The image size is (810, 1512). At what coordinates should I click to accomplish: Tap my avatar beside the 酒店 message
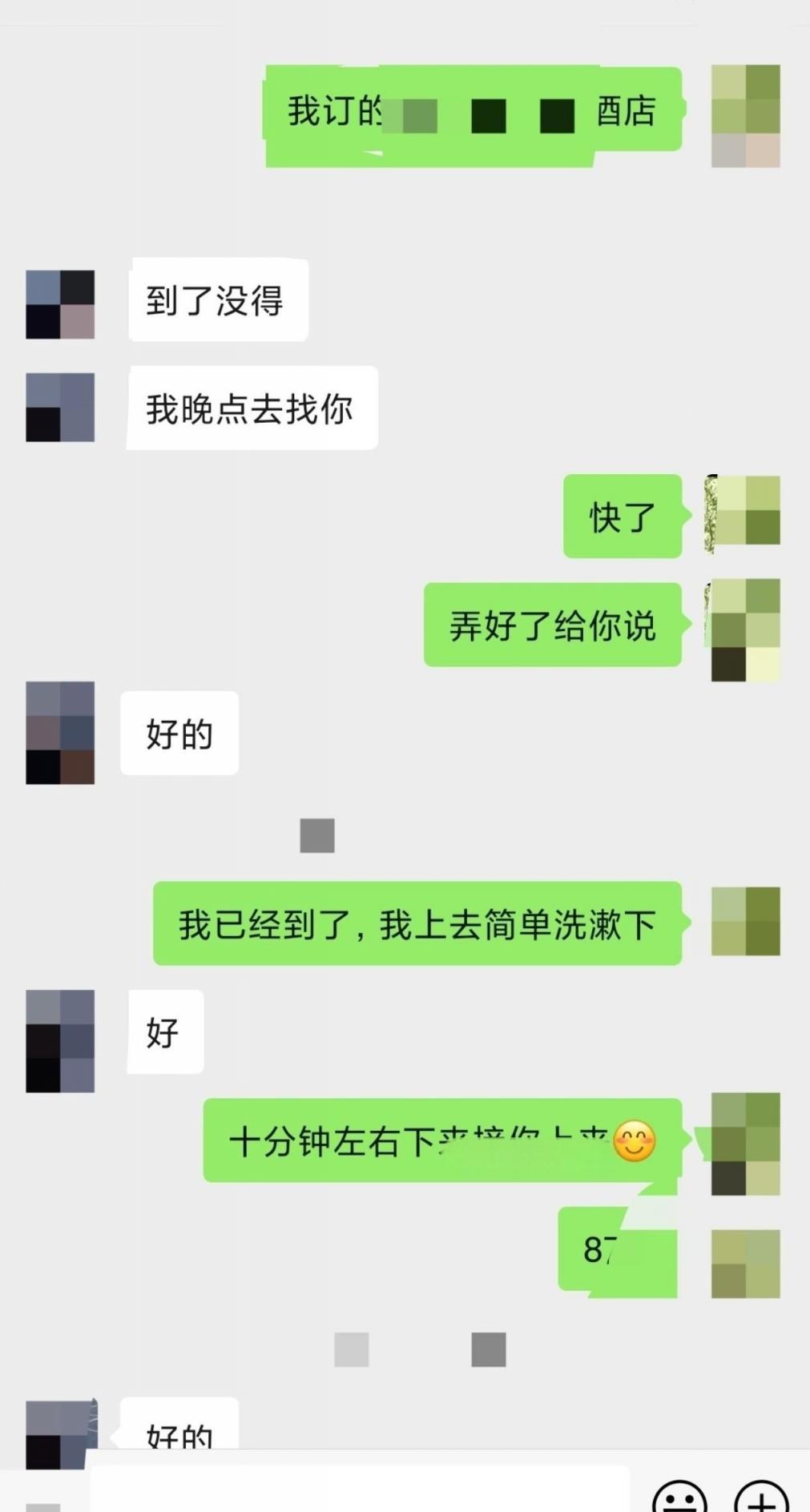pos(745,116)
